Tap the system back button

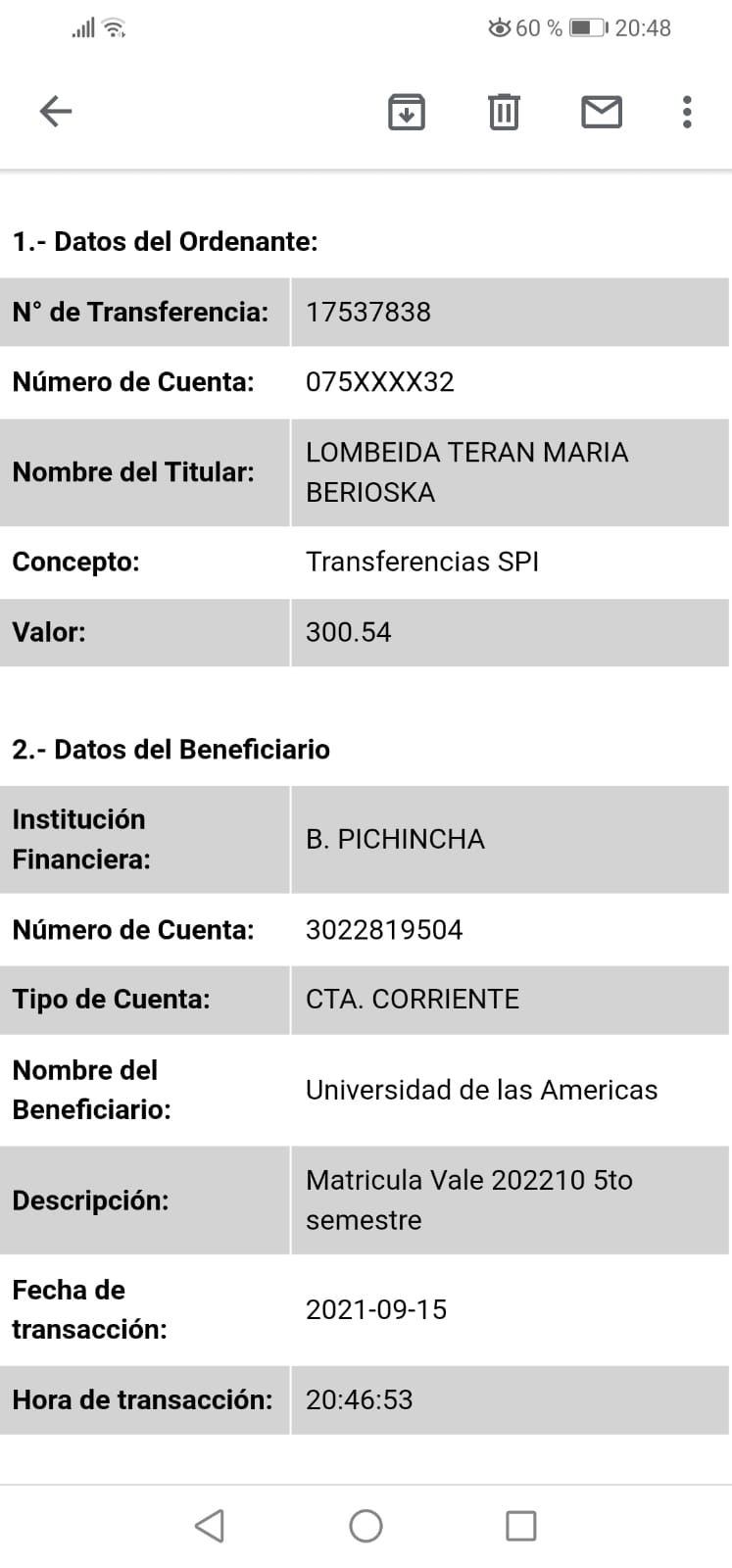click(x=210, y=1526)
